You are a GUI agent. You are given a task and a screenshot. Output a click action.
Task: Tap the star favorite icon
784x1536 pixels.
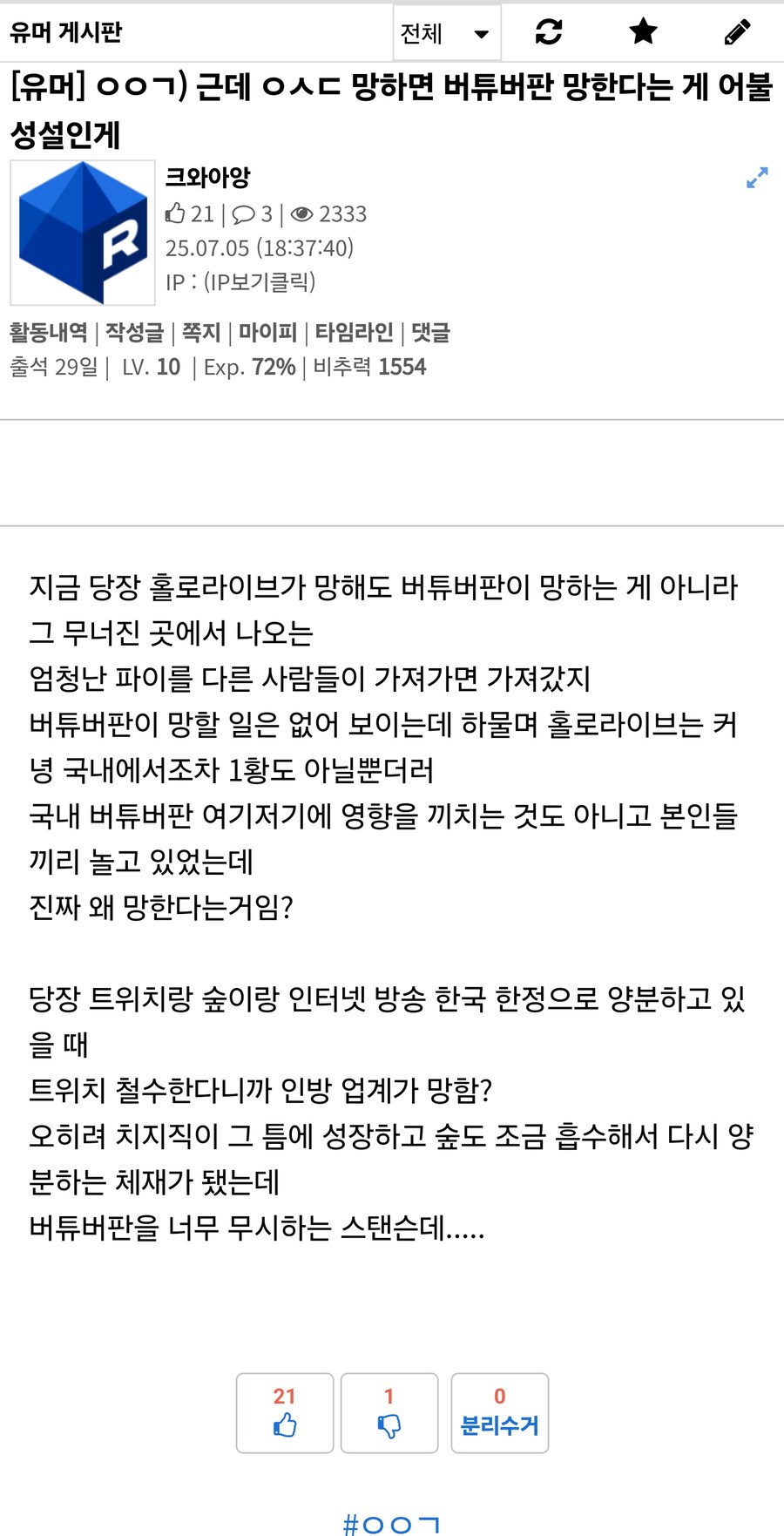[x=643, y=32]
